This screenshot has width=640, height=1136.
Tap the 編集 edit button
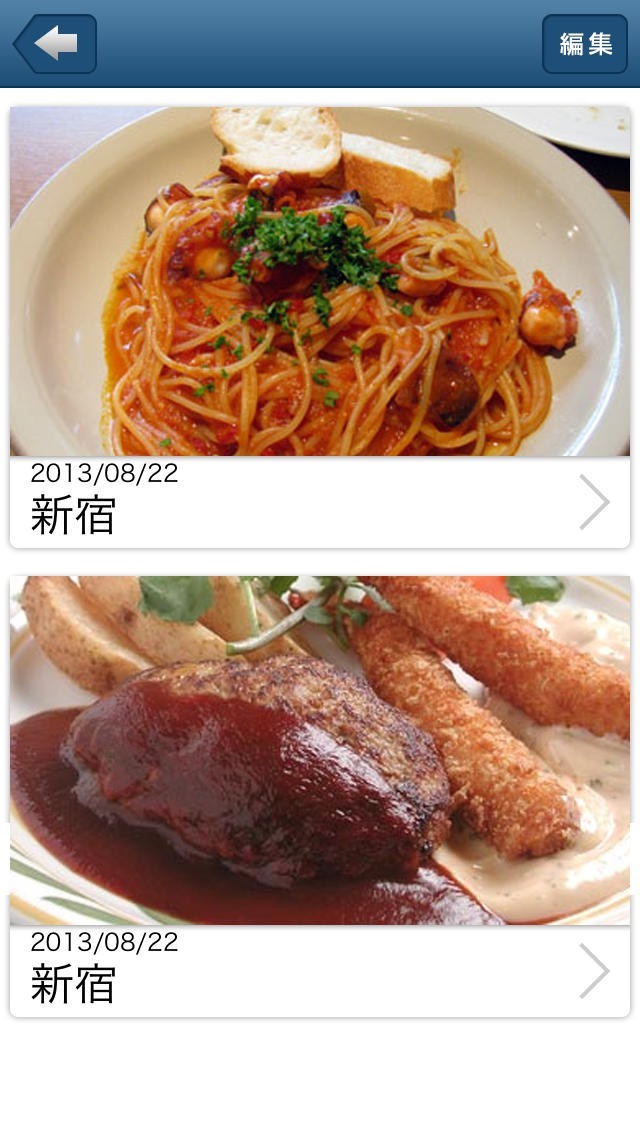585,44
